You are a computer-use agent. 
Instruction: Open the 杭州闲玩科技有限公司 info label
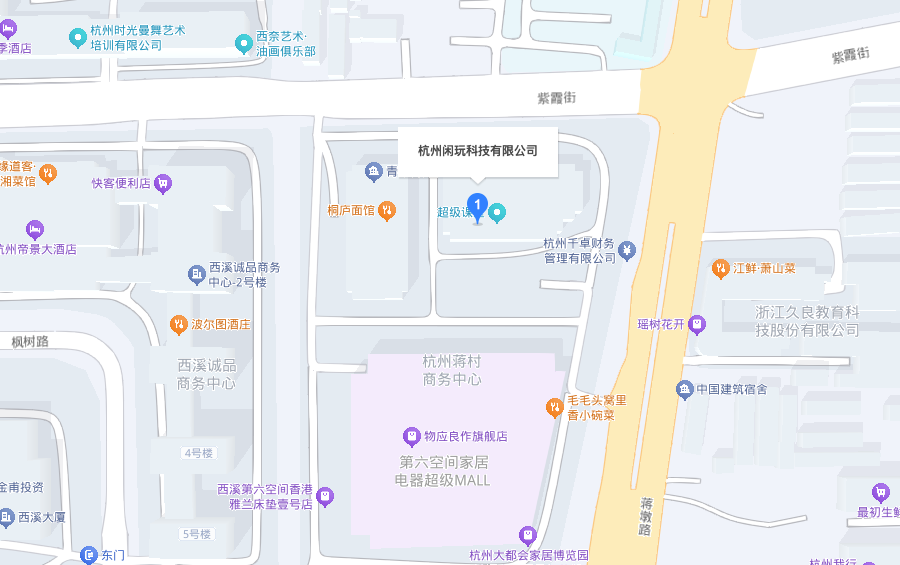tap(478, 151)
